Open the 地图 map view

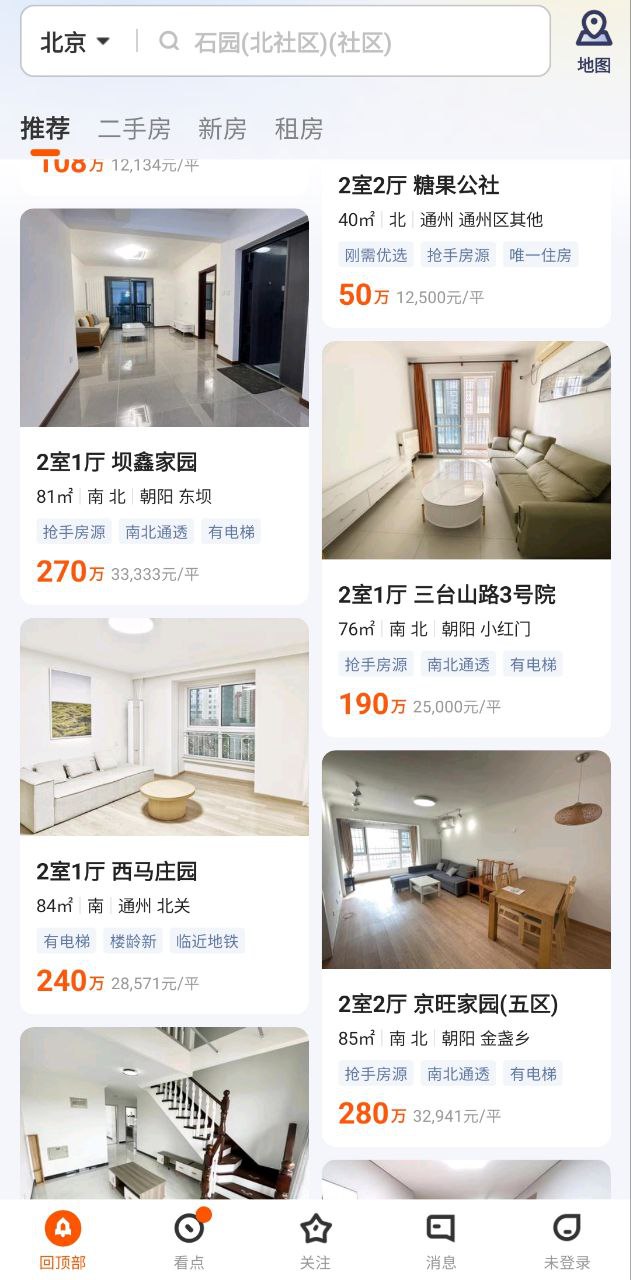pos(594,42)
